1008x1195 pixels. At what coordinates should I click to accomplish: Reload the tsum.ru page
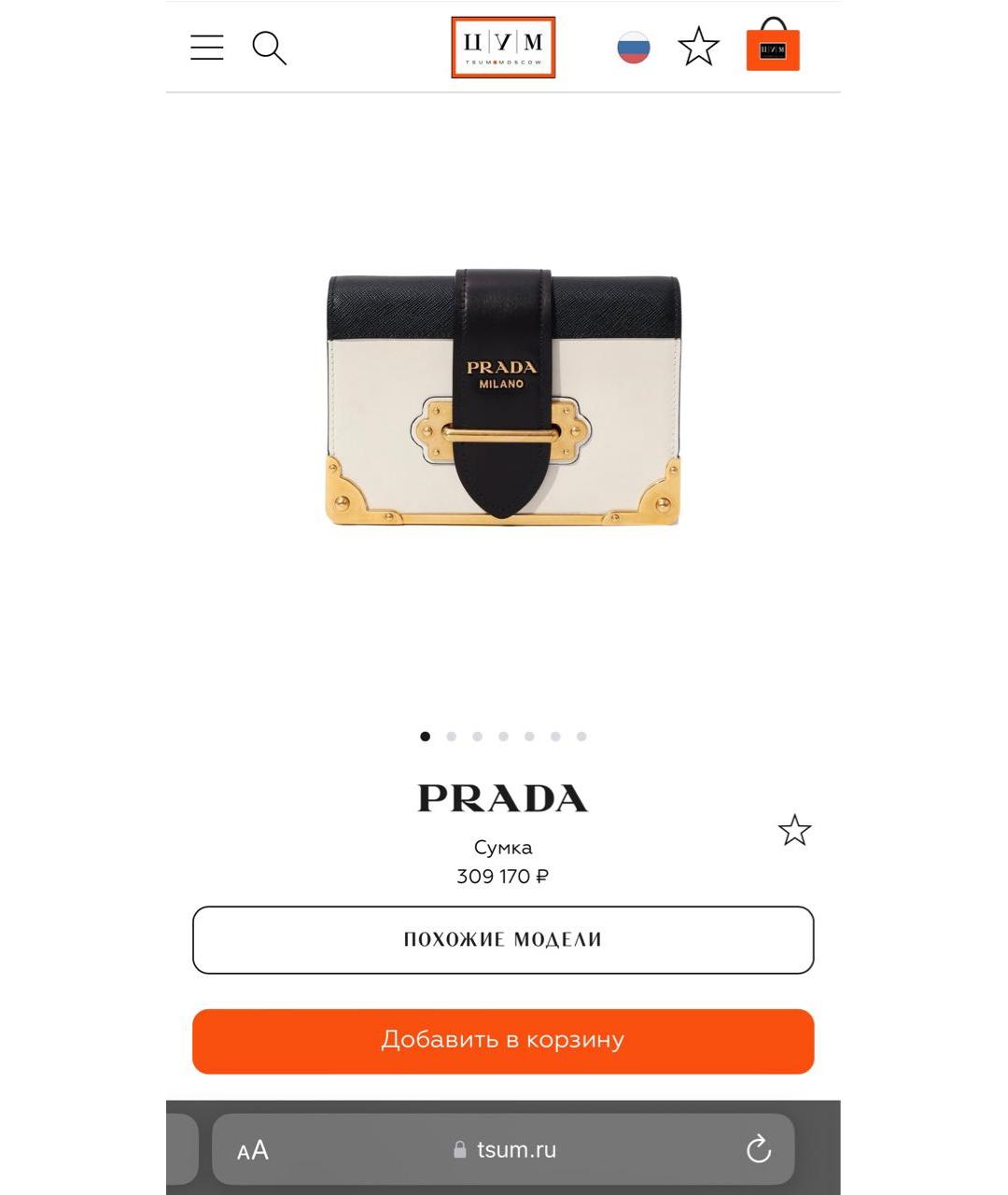(759, 1149)
